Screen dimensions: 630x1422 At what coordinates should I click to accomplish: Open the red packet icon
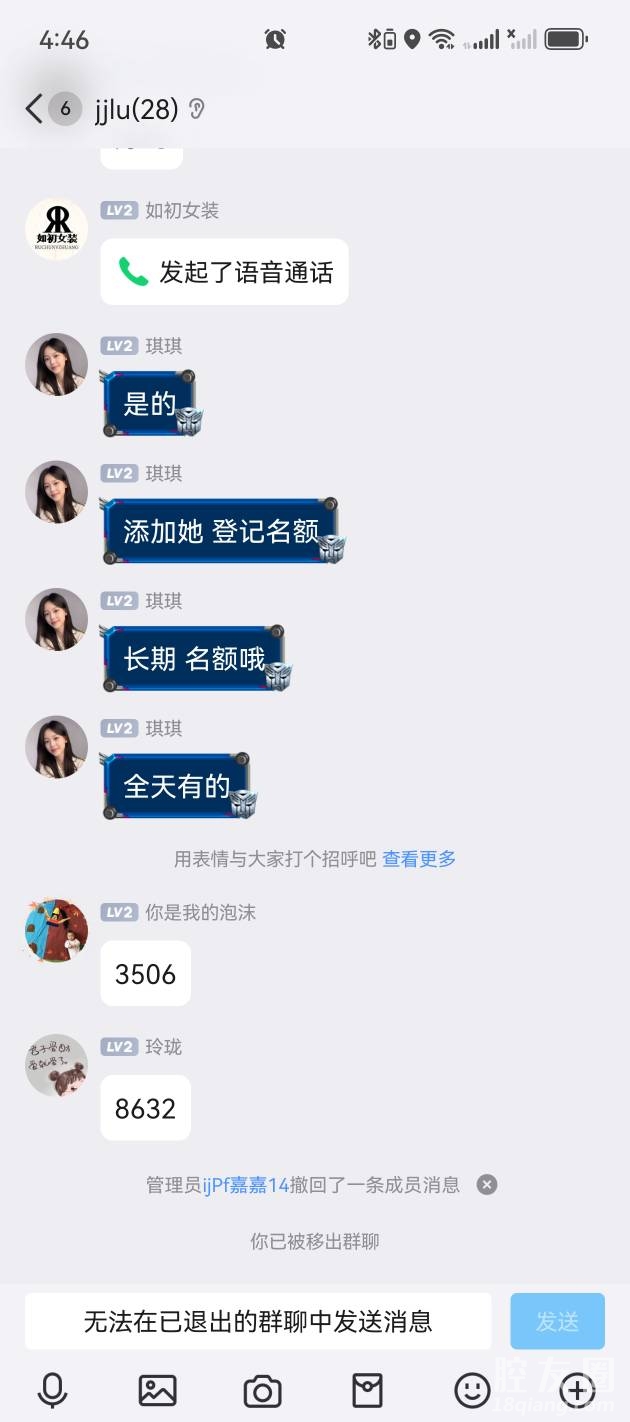pyautogui.click(x=367, y=1390)
